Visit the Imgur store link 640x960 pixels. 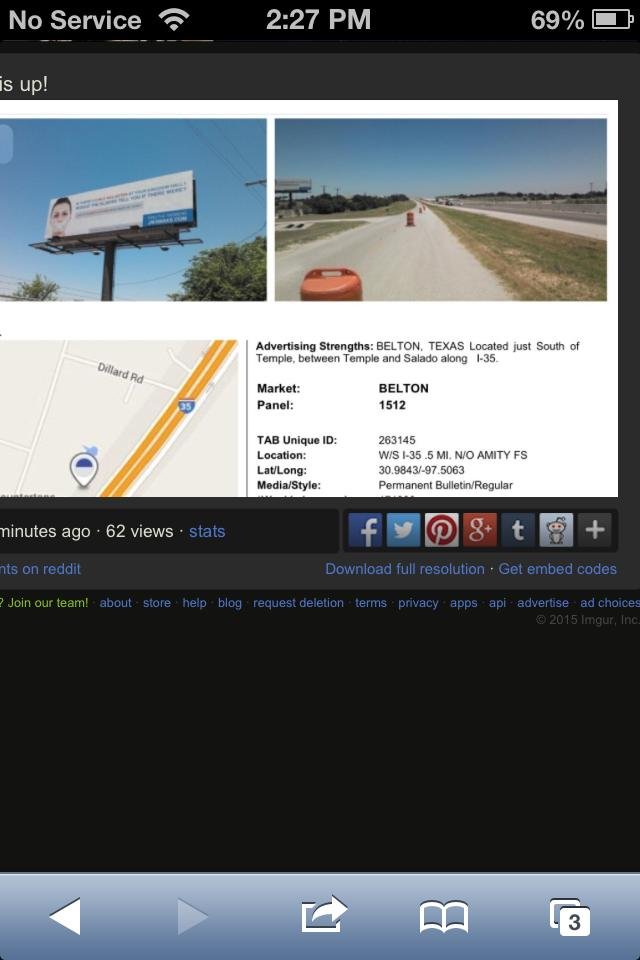coord(157,603)
